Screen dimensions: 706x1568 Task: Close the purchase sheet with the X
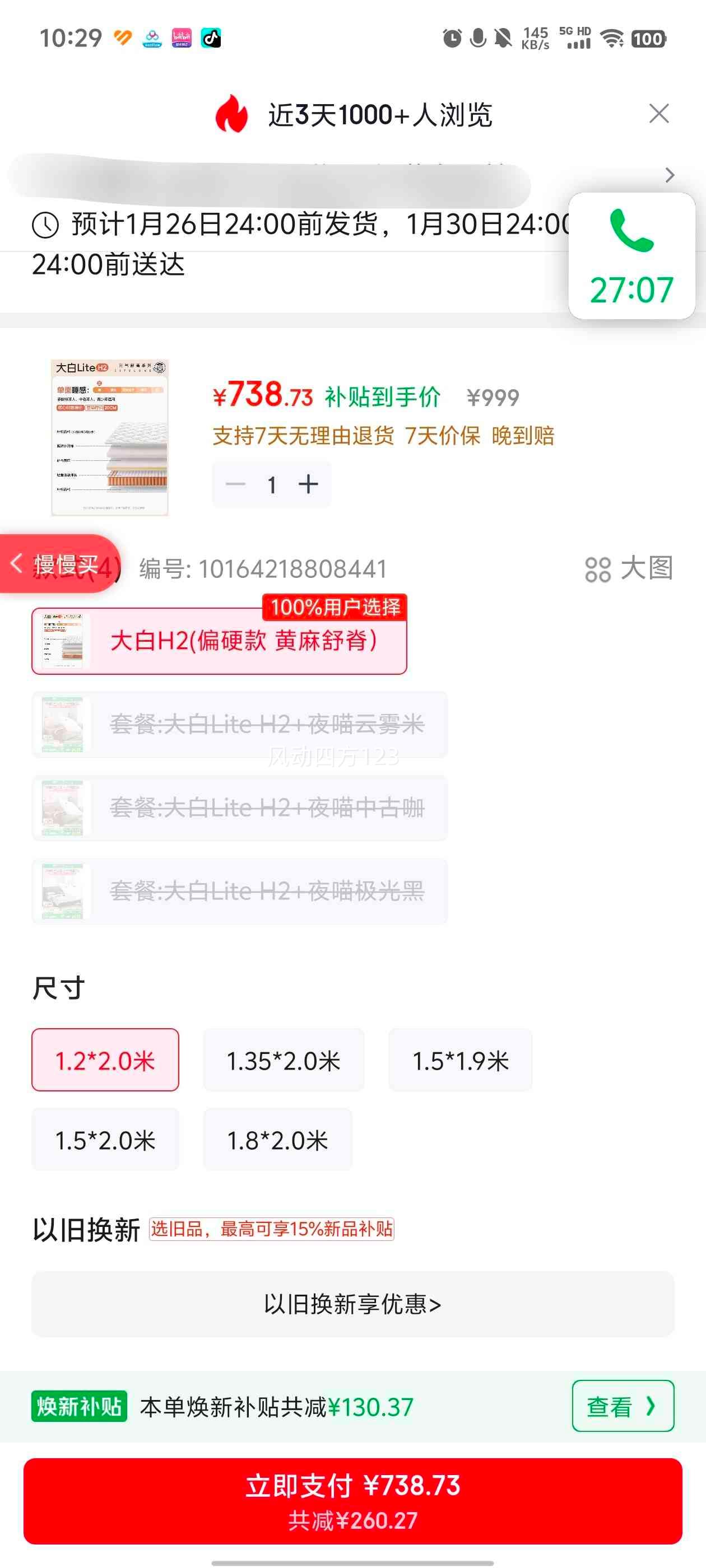click(658, 114)
